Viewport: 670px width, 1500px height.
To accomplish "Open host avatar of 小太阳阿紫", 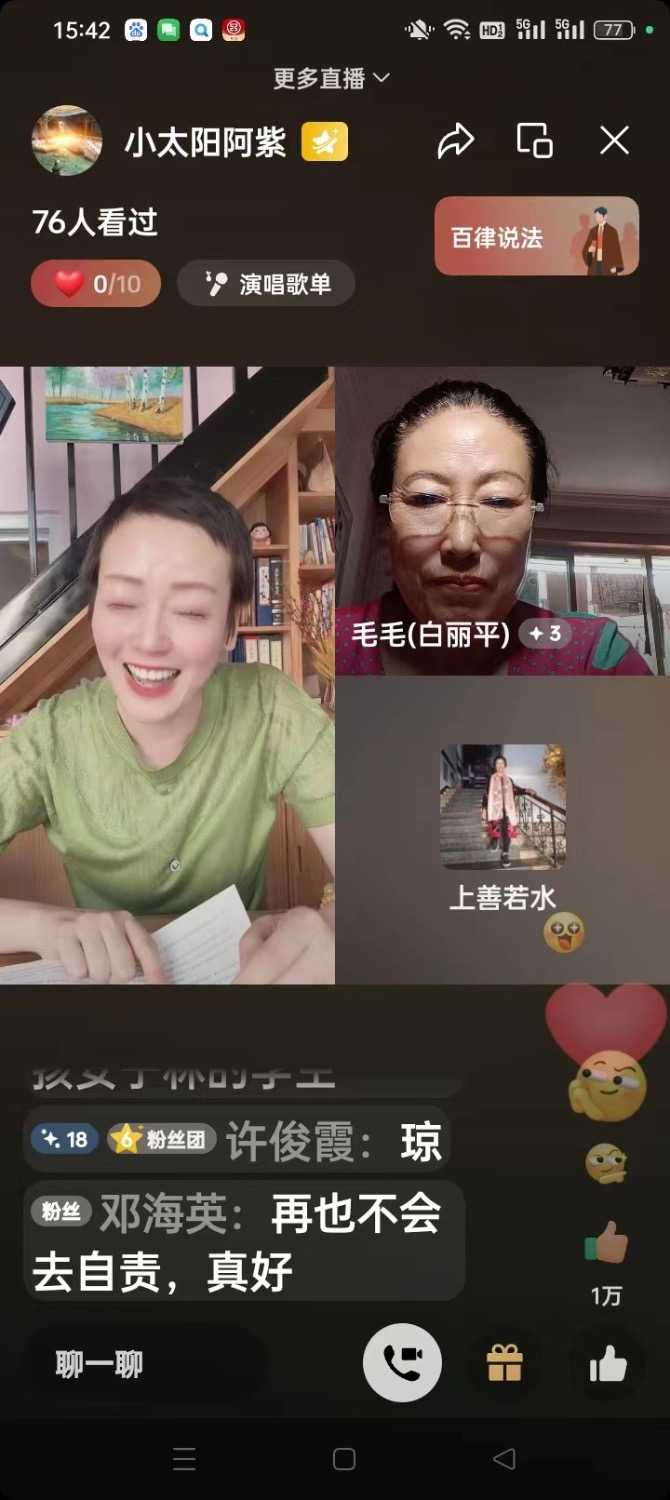I will coord(67,141).
